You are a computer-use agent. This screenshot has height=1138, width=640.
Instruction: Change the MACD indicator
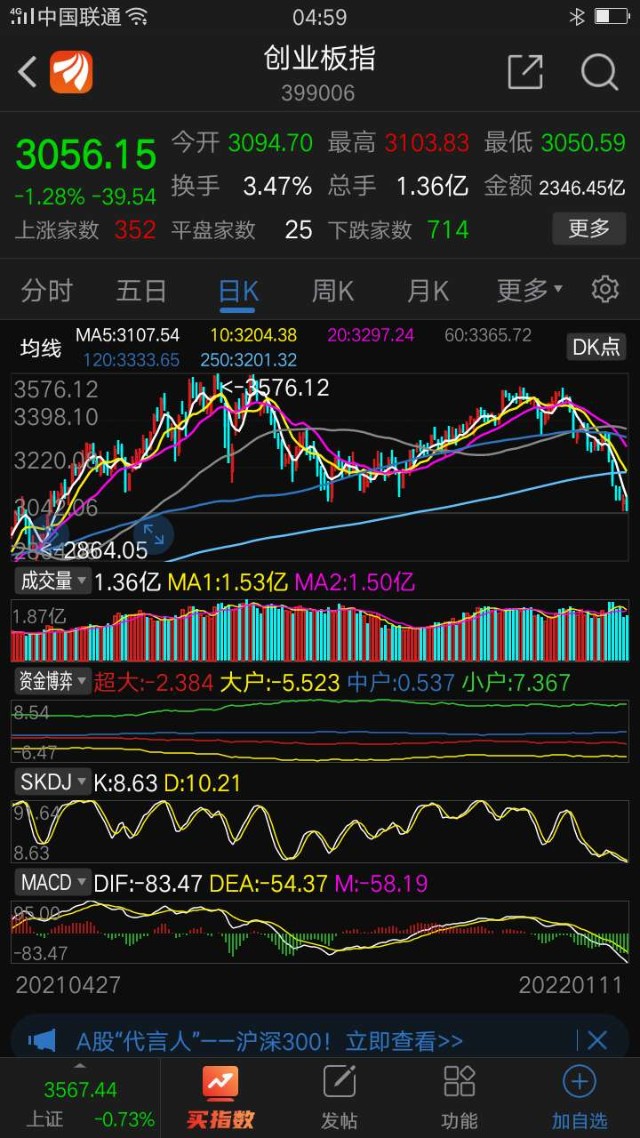pyautogui.click(x=51, y=882)
